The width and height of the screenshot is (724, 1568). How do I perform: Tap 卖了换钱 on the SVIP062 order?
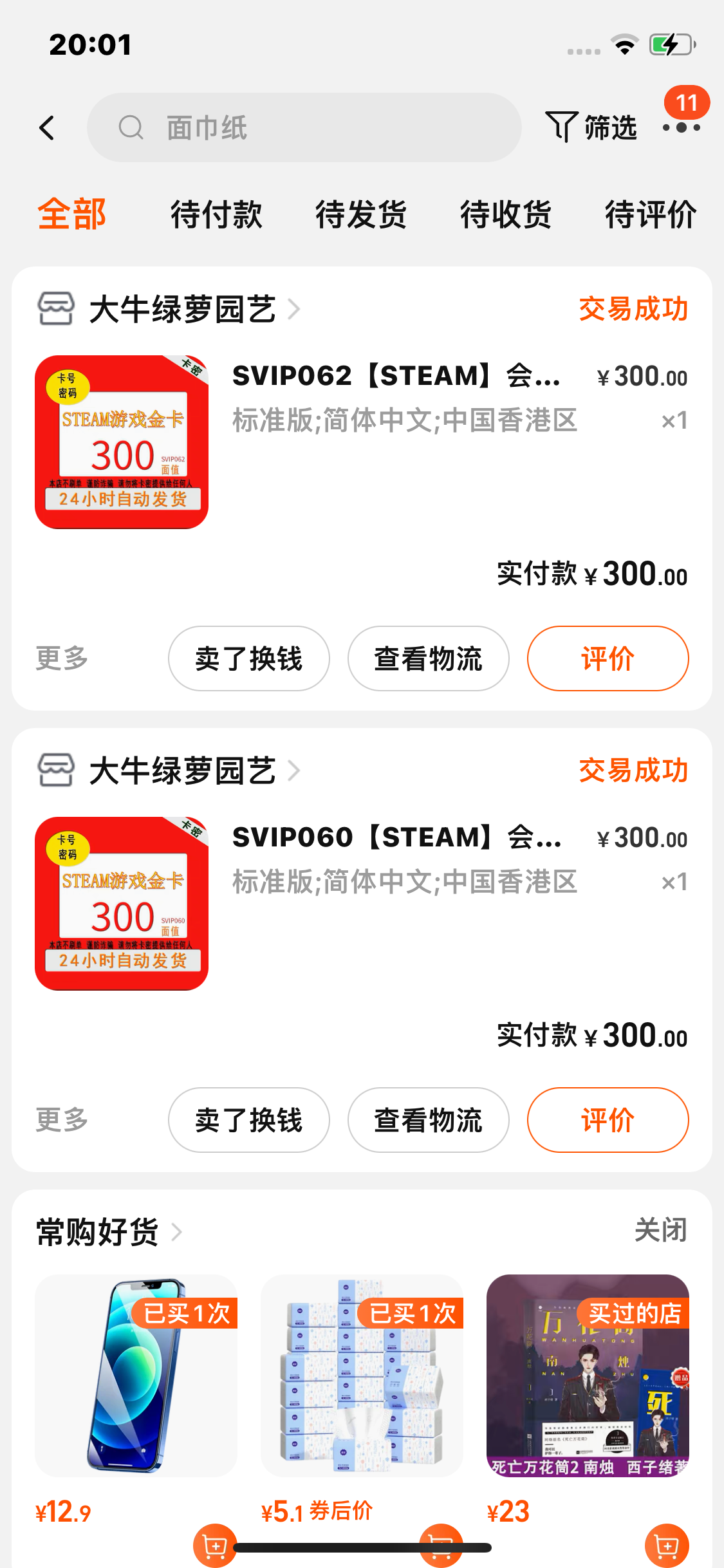248,658
